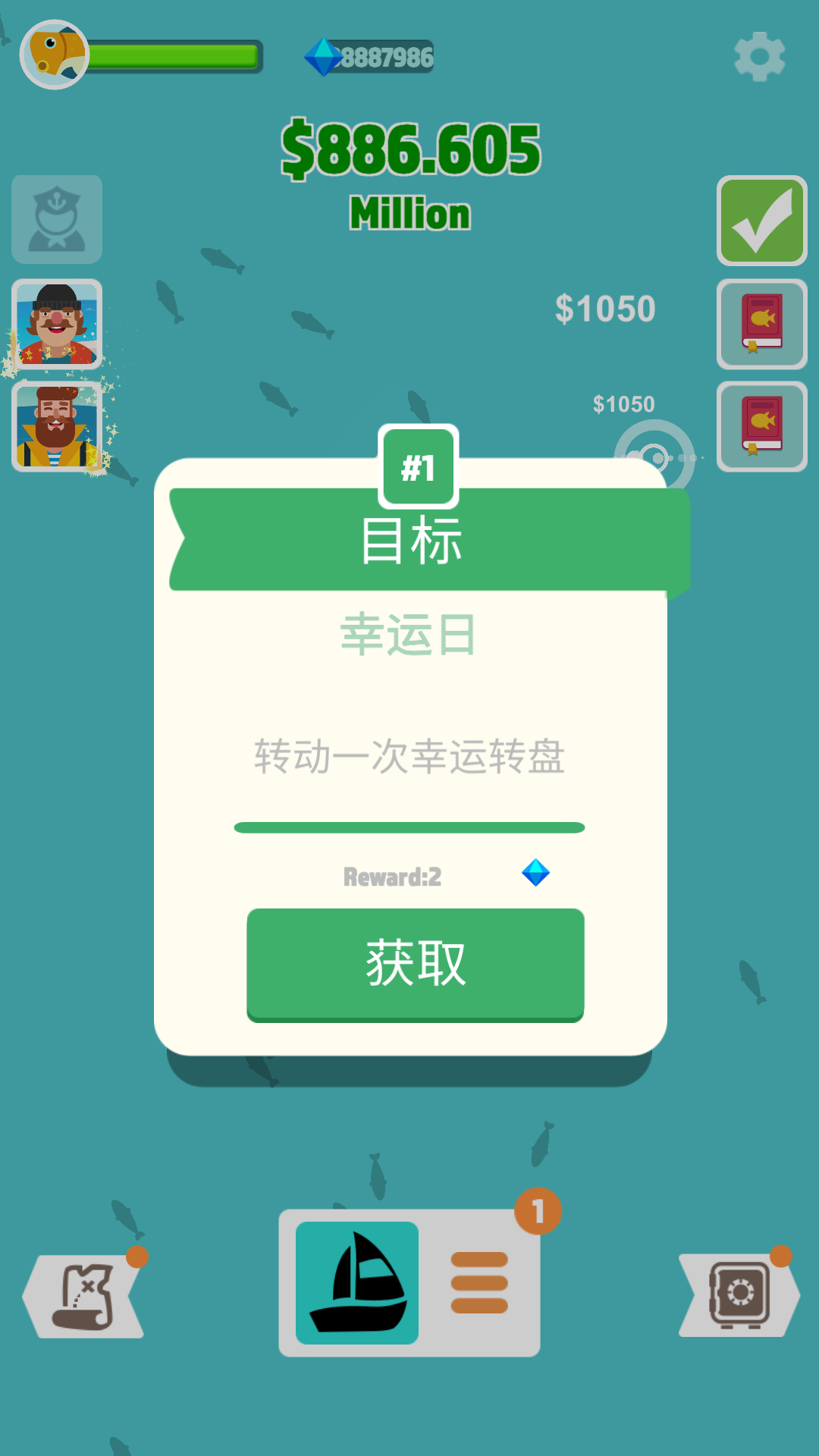
Task: Tap the 获取 button to claim reward
Action: point(415,964)
